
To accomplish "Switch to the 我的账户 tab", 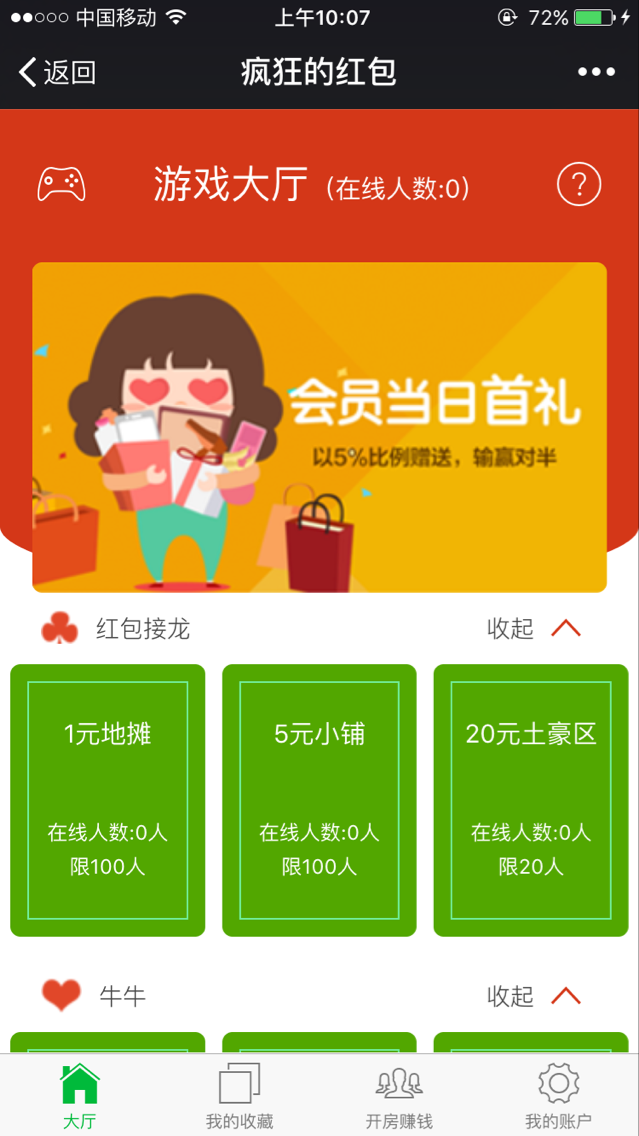I will tap(558, 1096).
